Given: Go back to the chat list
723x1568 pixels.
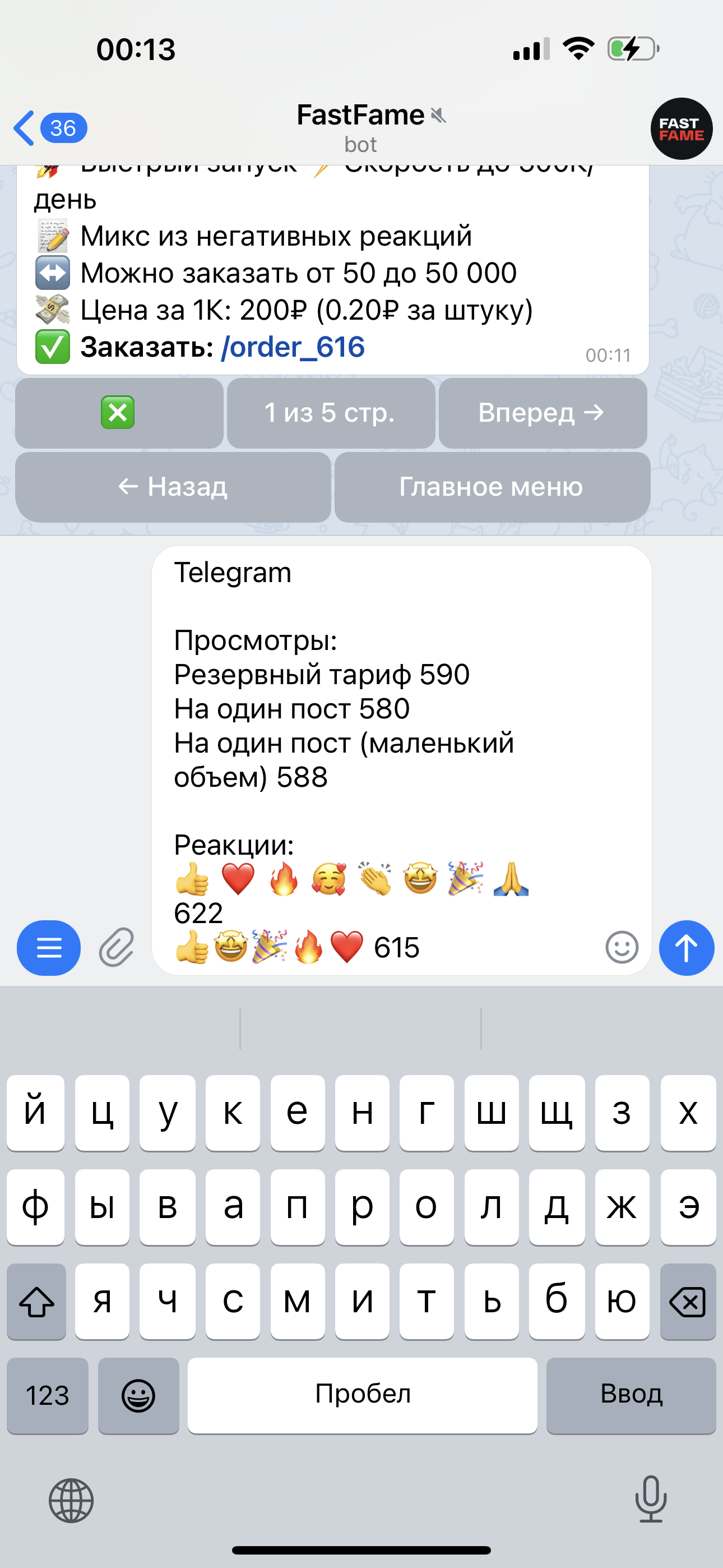Looking at the screenshot, I should tap(49, 128).
